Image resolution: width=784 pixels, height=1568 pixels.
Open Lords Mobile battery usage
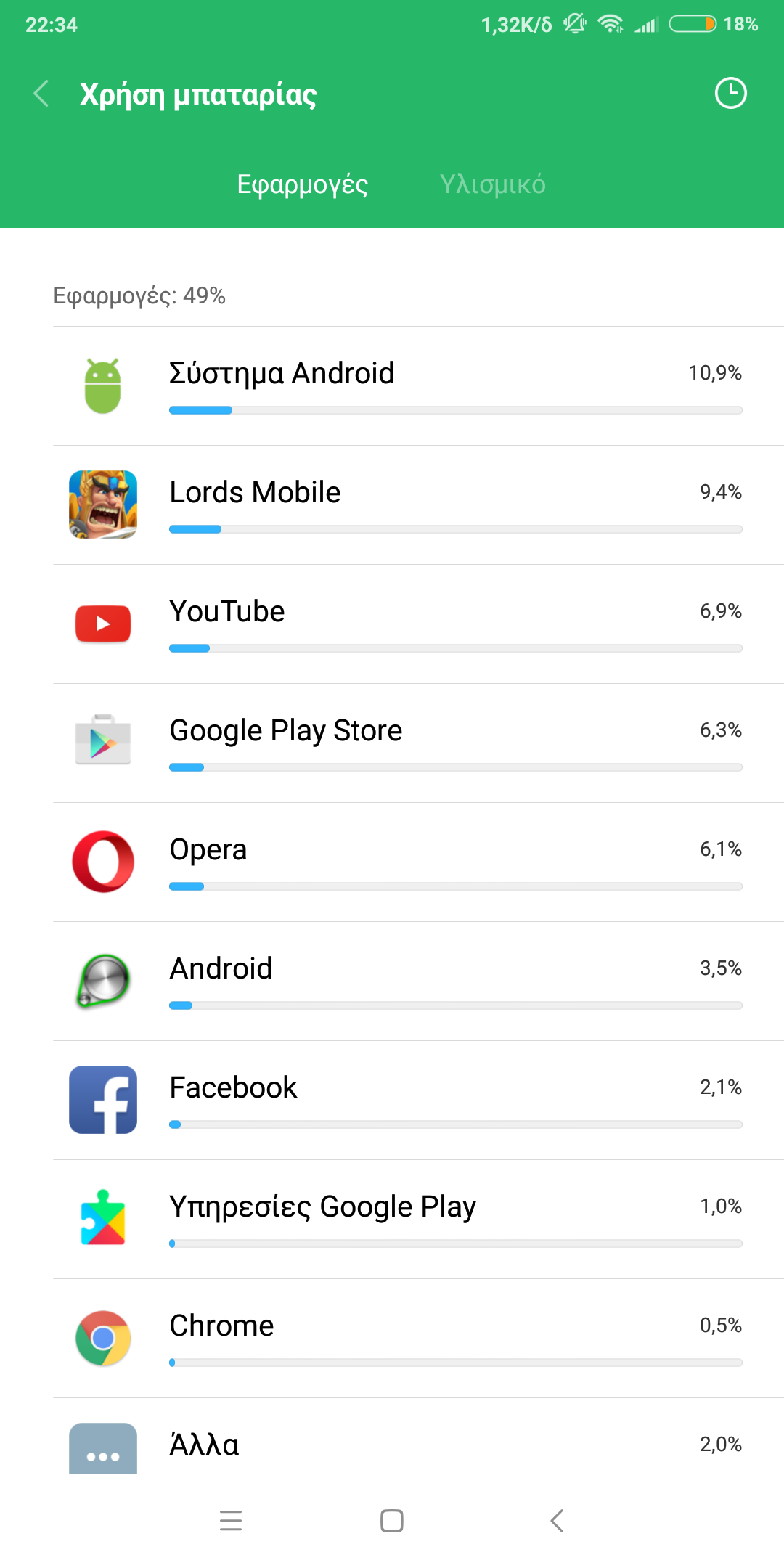tap(418, 505)
